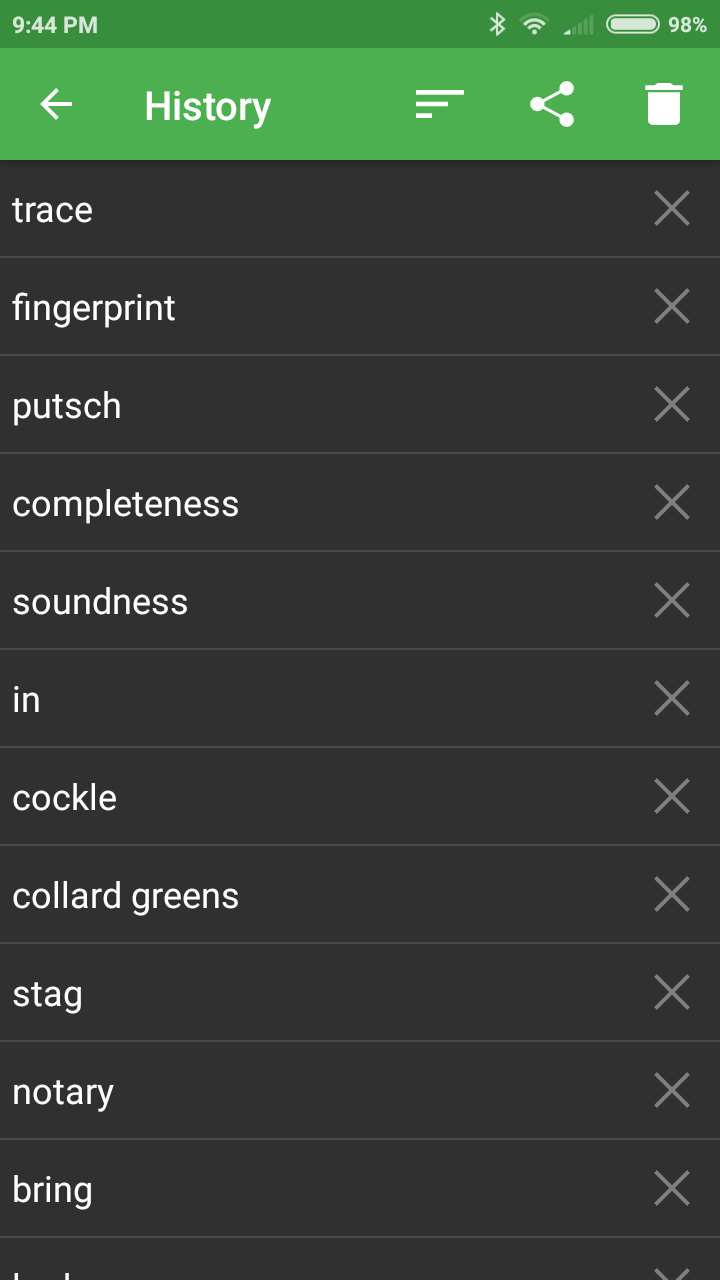The width and height of the screenshot is (720, 1280).
Task: Remove fingerprint from history
Action: pyautogui.click(x=672, y=307)
